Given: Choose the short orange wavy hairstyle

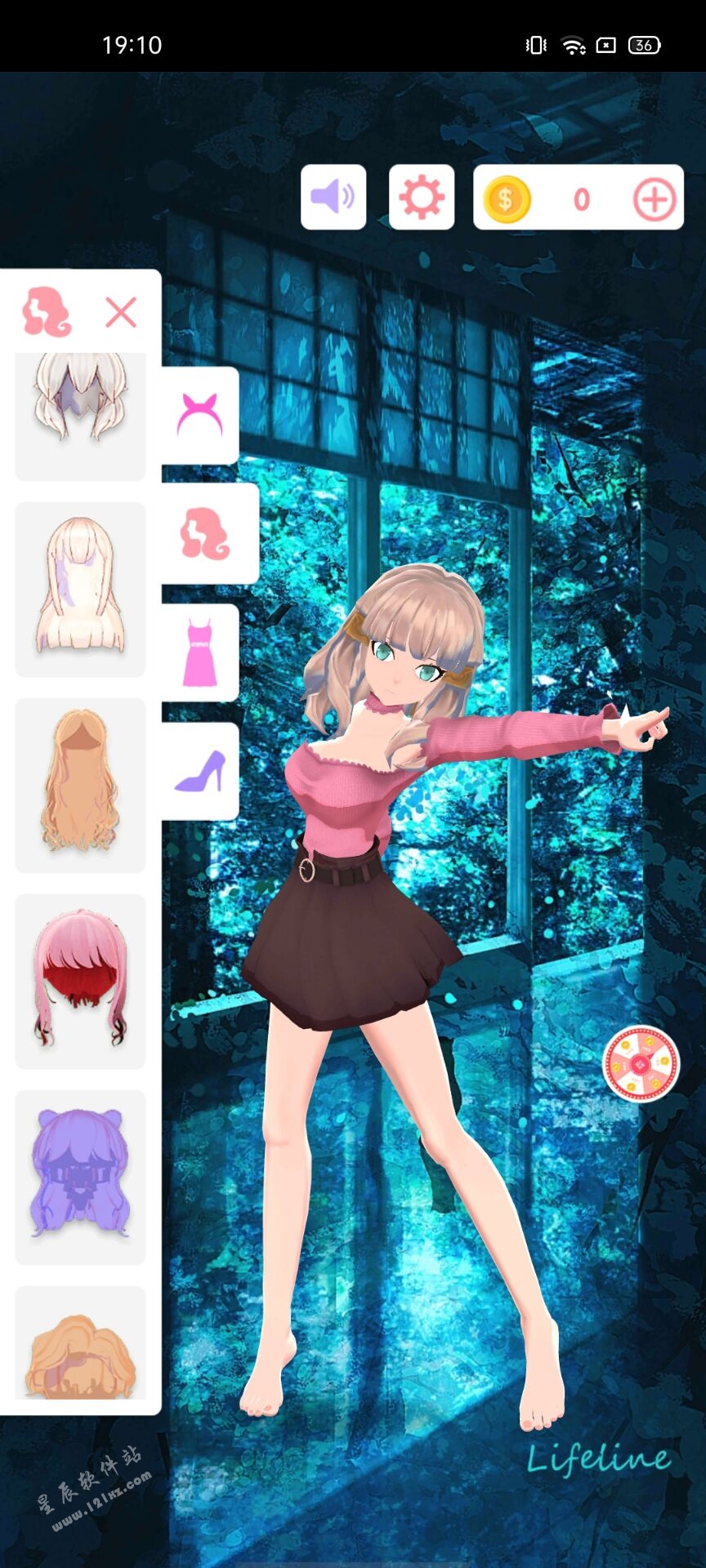Looking at the screenshot, I should tap(80, 1347).
